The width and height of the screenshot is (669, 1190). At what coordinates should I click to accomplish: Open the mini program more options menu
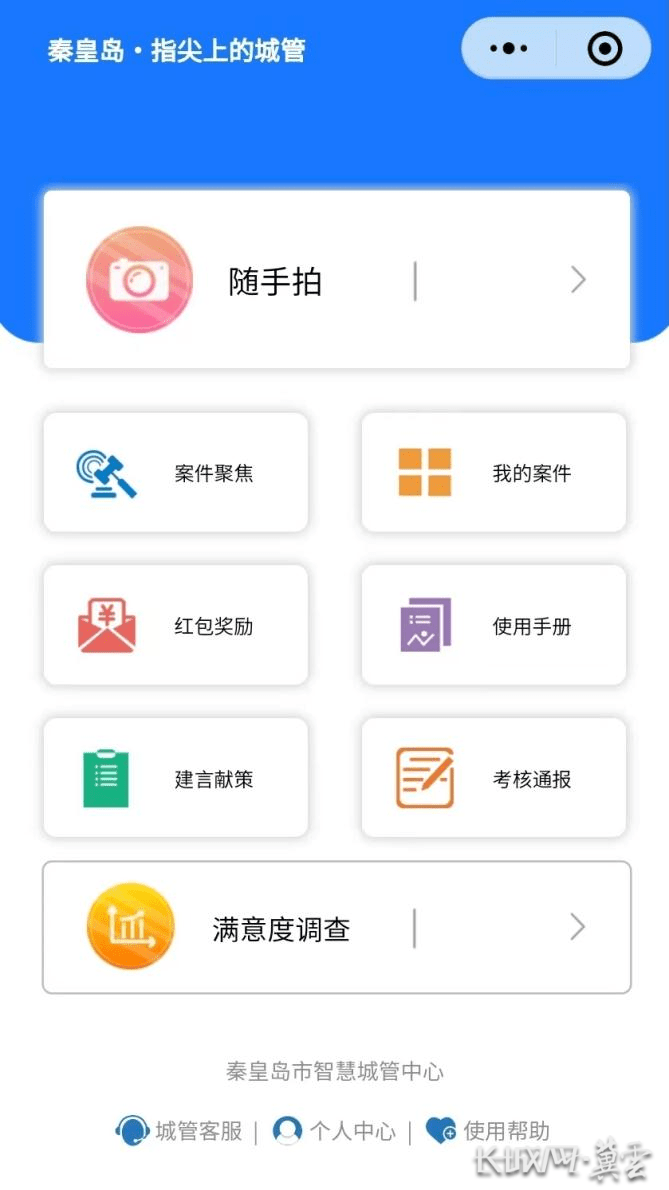pos(509,48)
